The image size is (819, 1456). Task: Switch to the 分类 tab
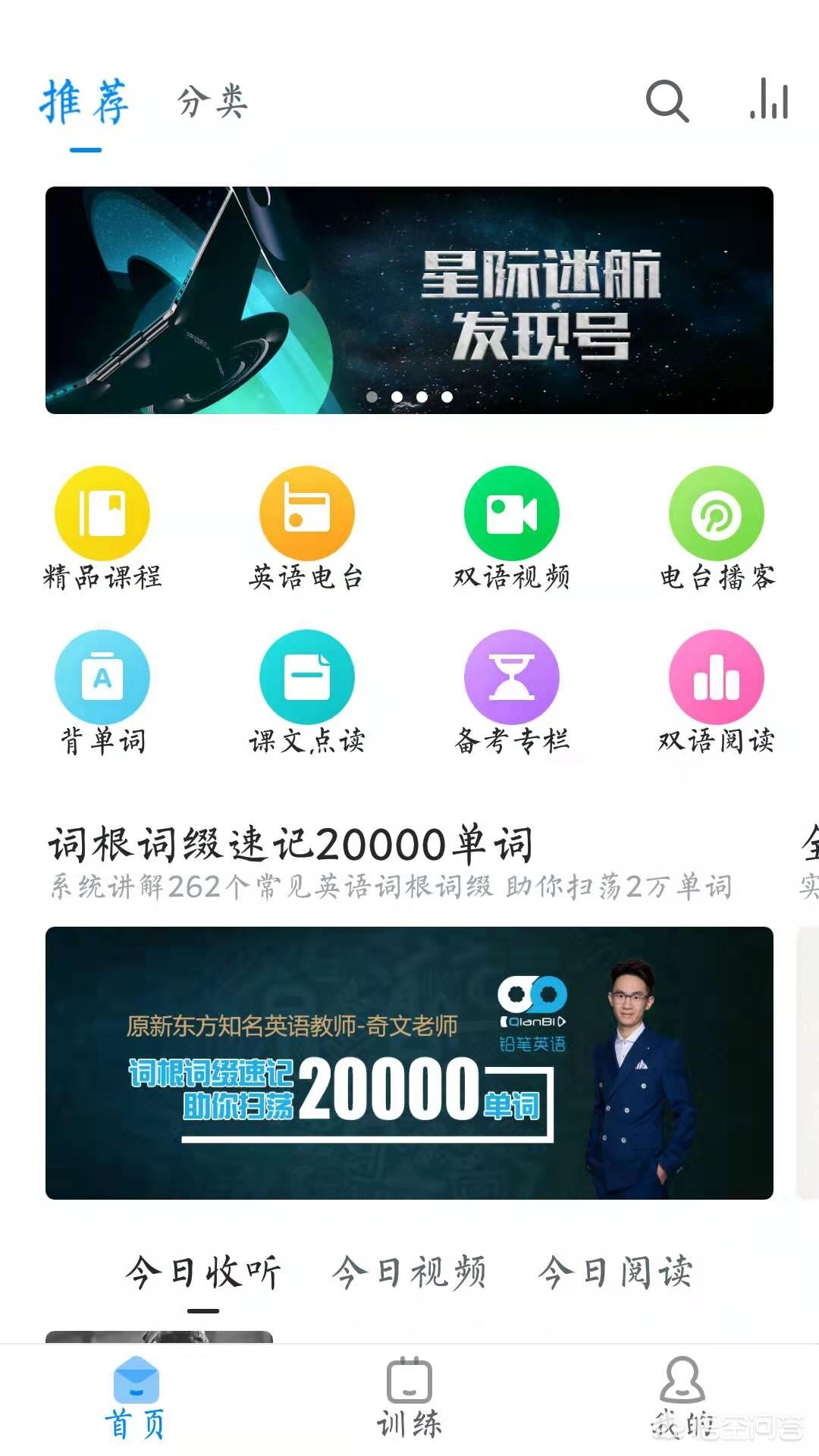tap(212, 102)
